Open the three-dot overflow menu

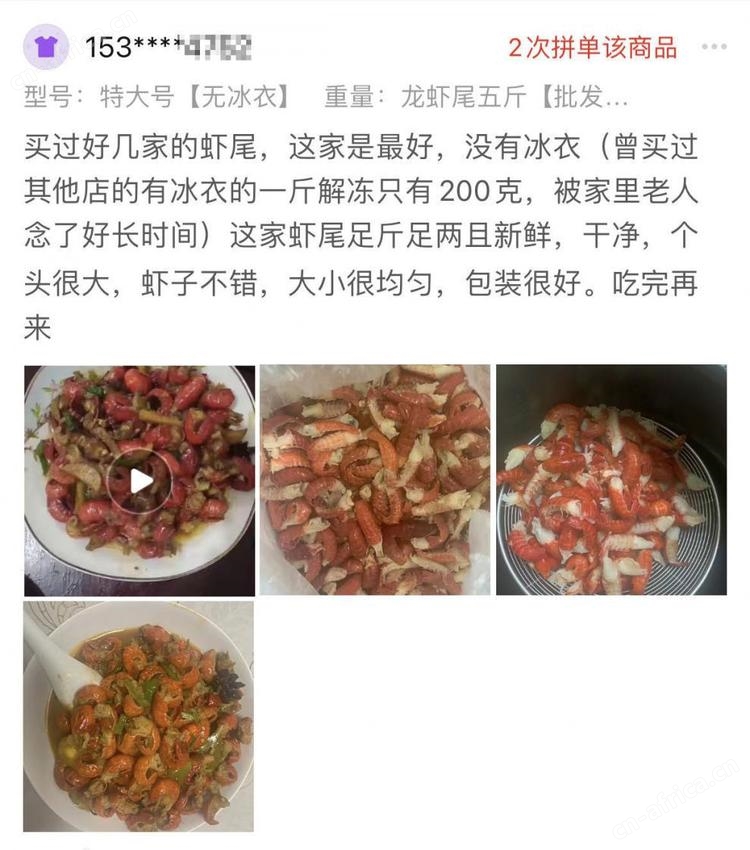714,47
